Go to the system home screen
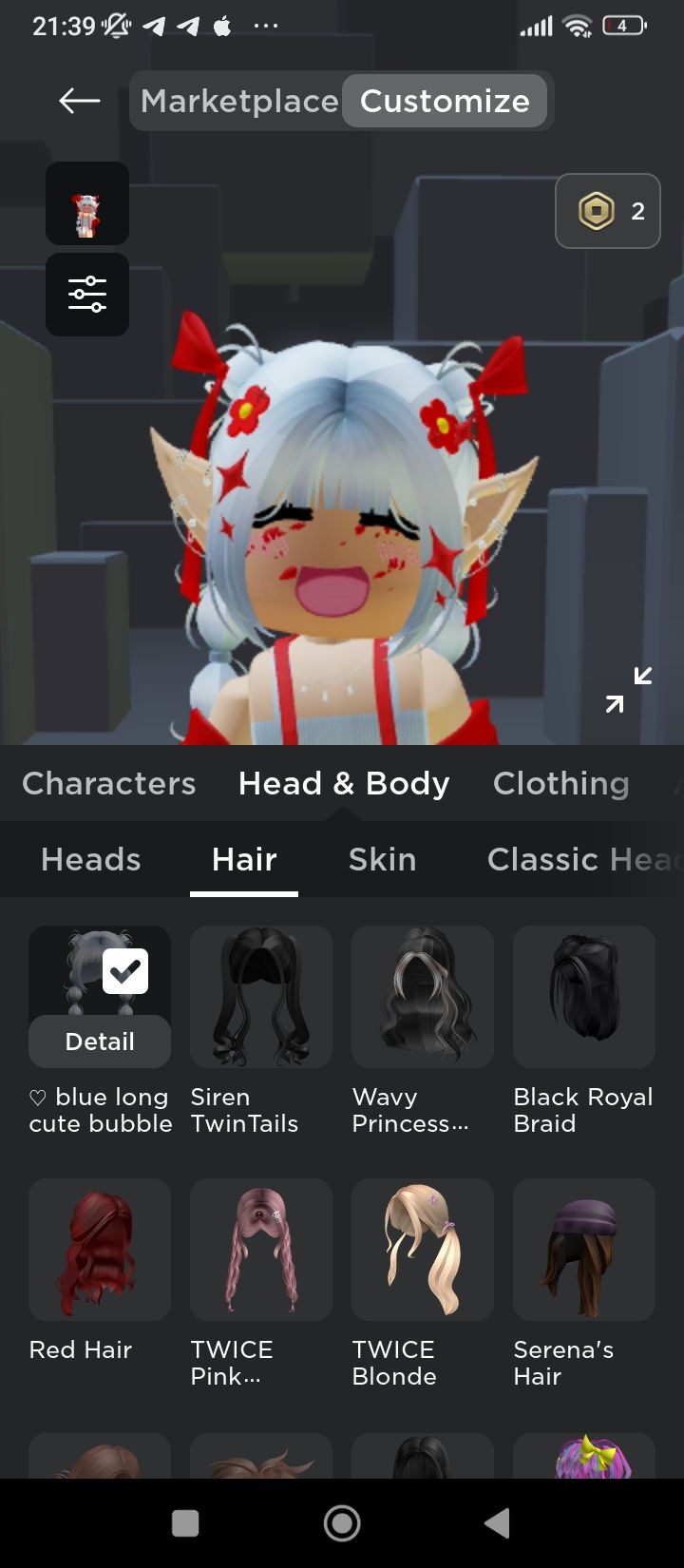The image size is (684, 1568). [x=342, y=1523]
